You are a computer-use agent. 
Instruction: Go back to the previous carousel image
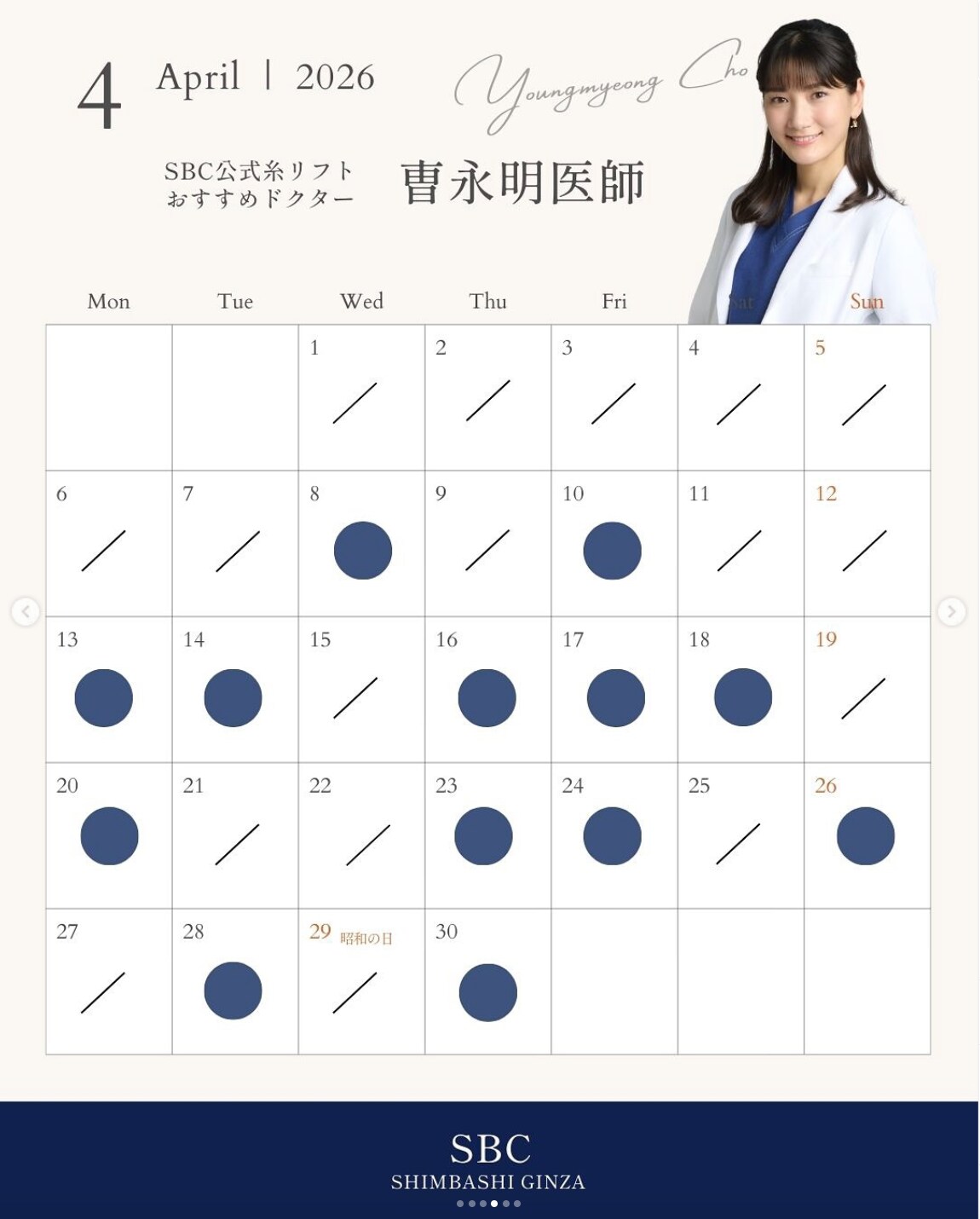click(x=26, y=611)
